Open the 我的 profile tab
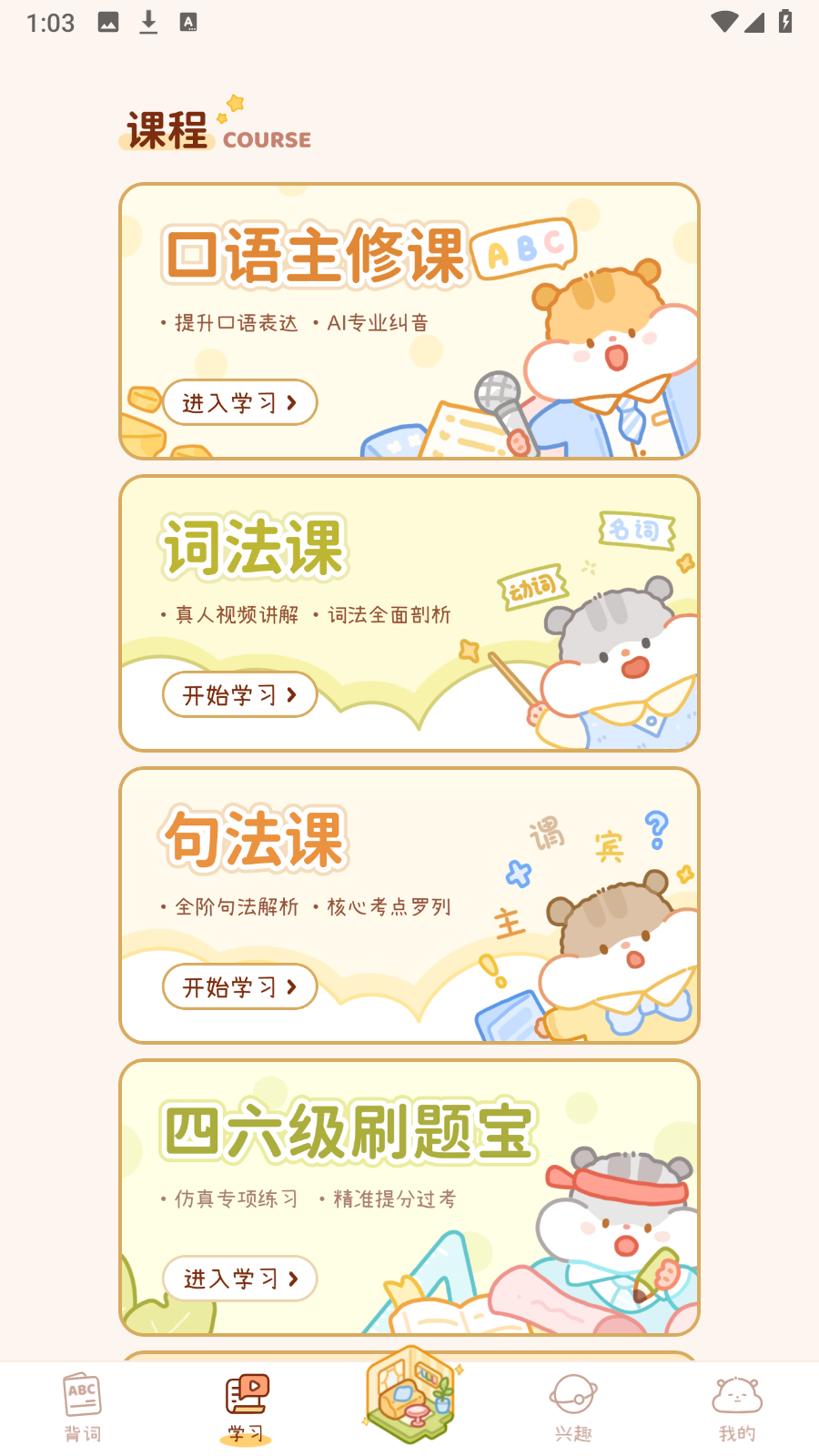819x1456 pixels. pos(737,1406)
